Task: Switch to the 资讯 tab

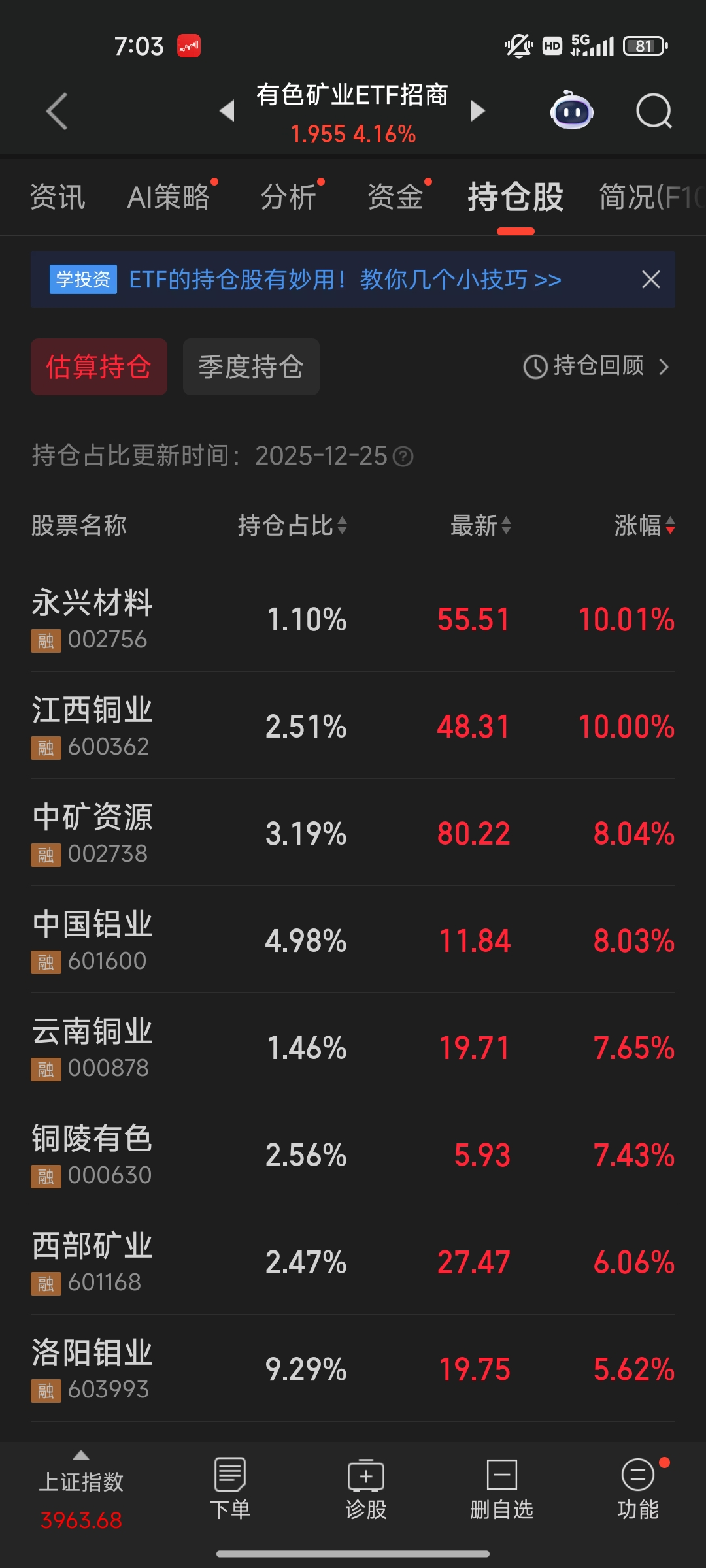Action: coord(58,197)
